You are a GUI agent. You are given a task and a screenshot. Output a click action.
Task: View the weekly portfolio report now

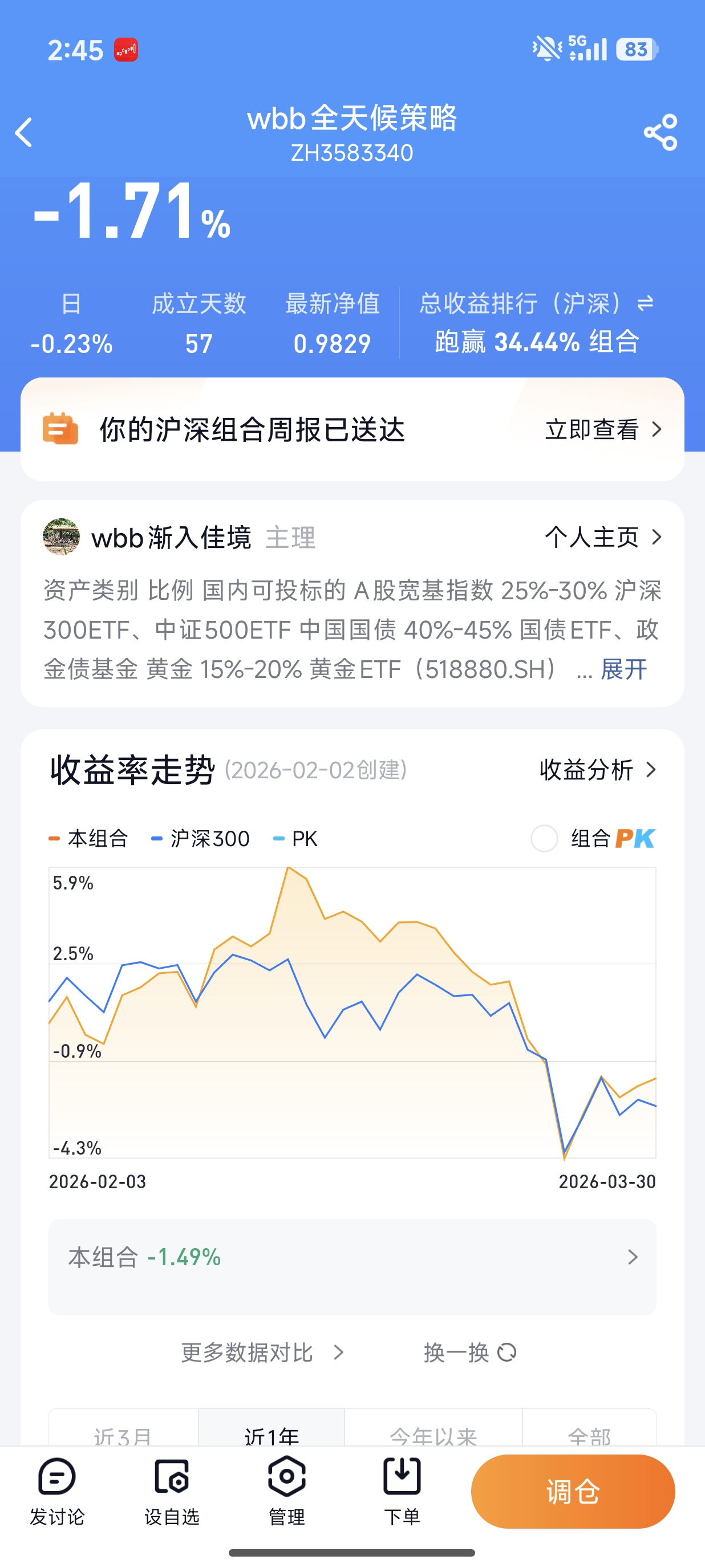[x=603, y=430]
